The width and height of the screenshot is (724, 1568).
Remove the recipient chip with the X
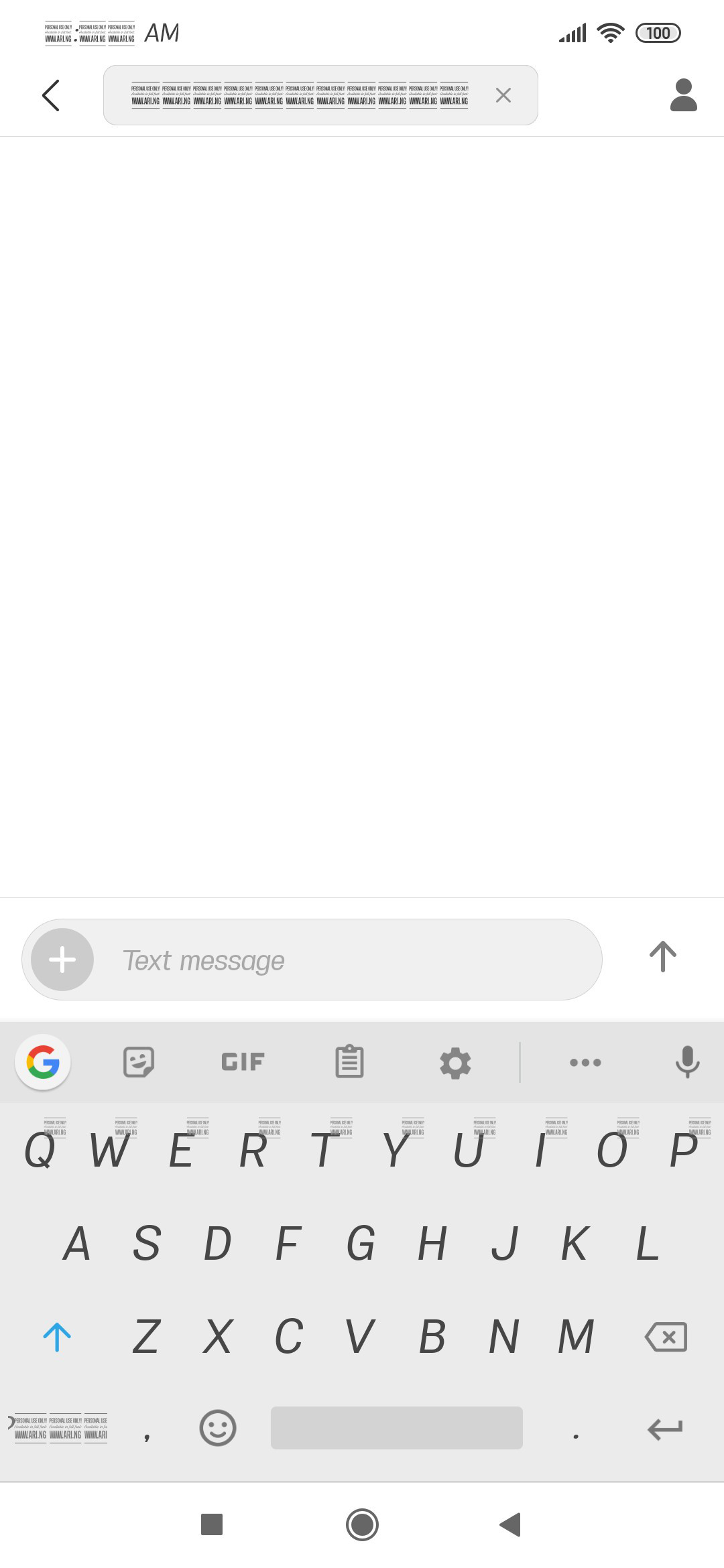503,95
